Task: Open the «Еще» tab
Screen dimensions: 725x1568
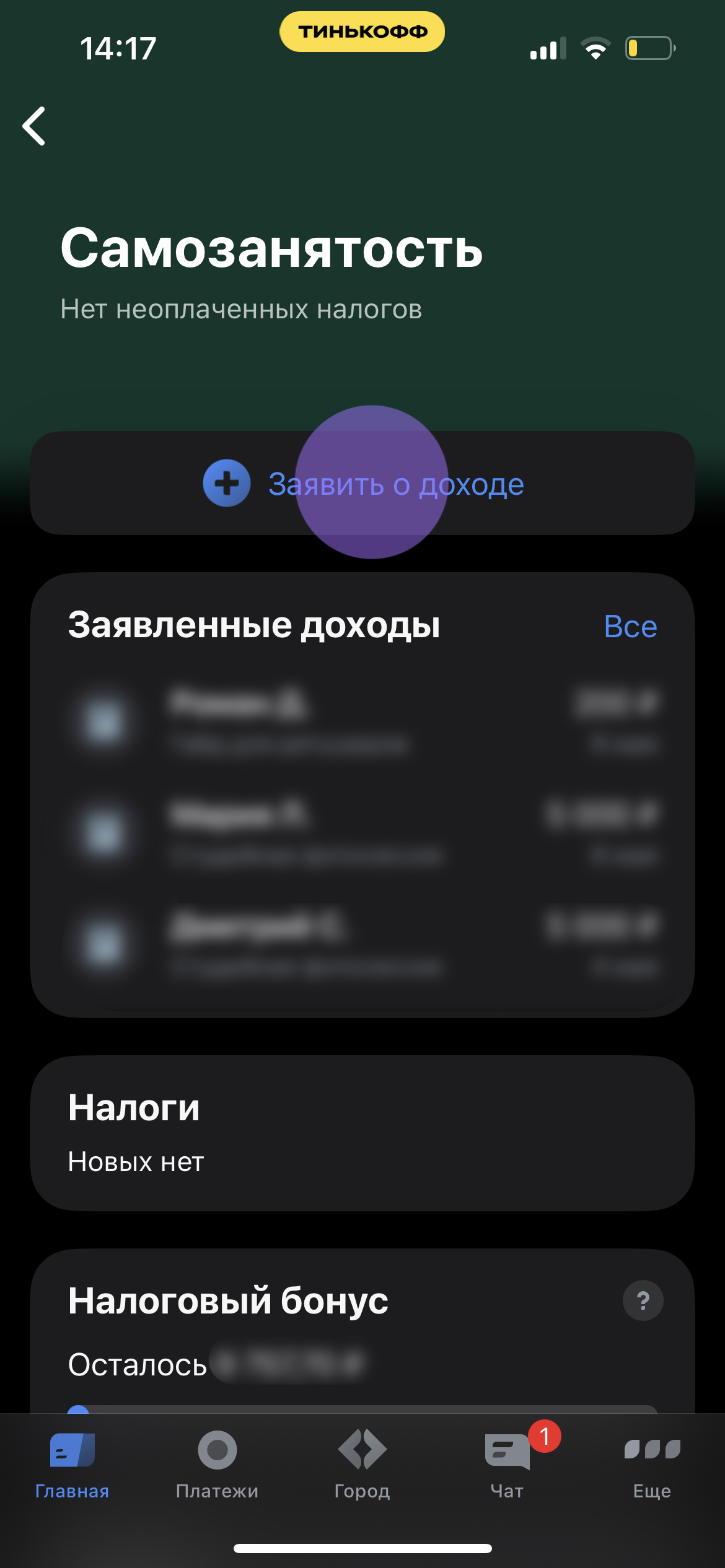Action: 652,1463
